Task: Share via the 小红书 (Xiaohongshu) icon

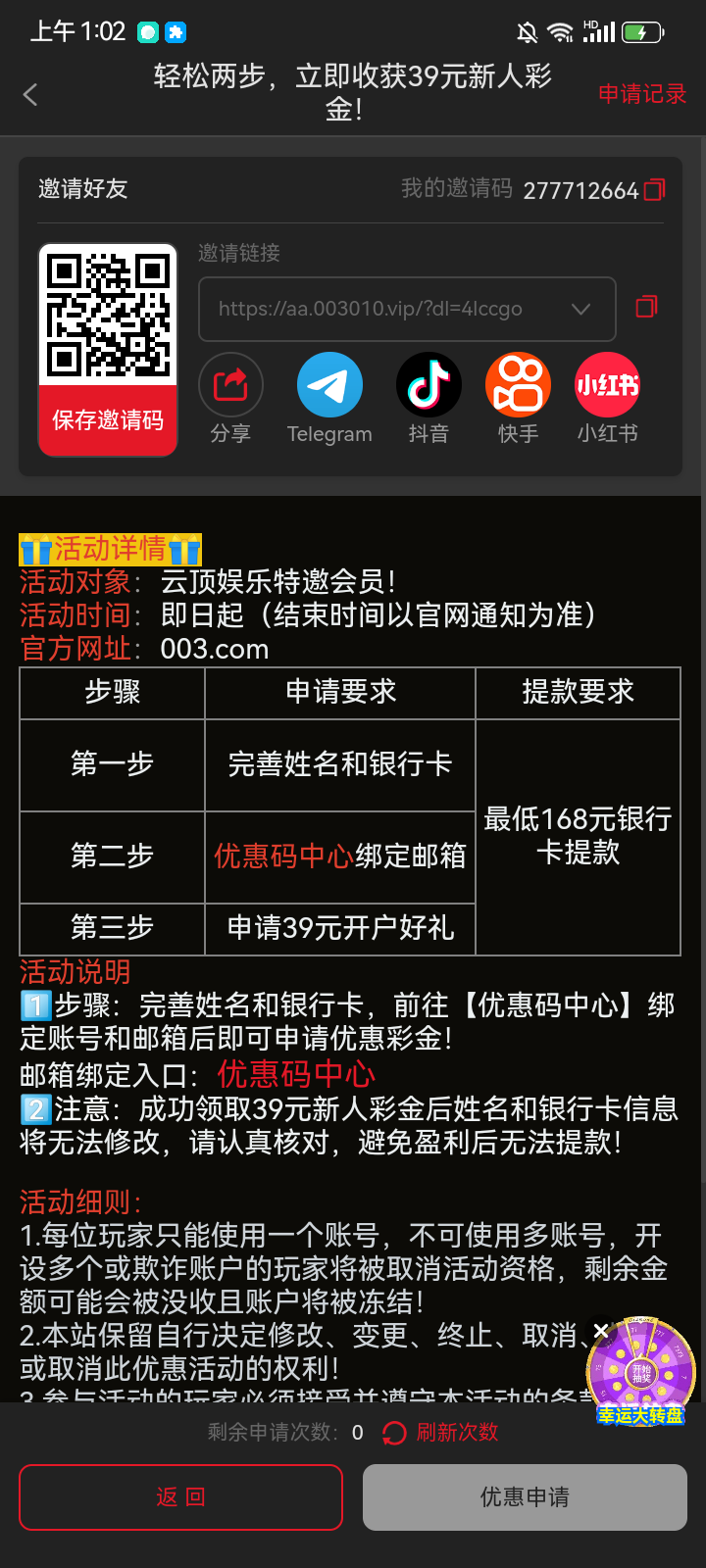Action: point(606,383)
